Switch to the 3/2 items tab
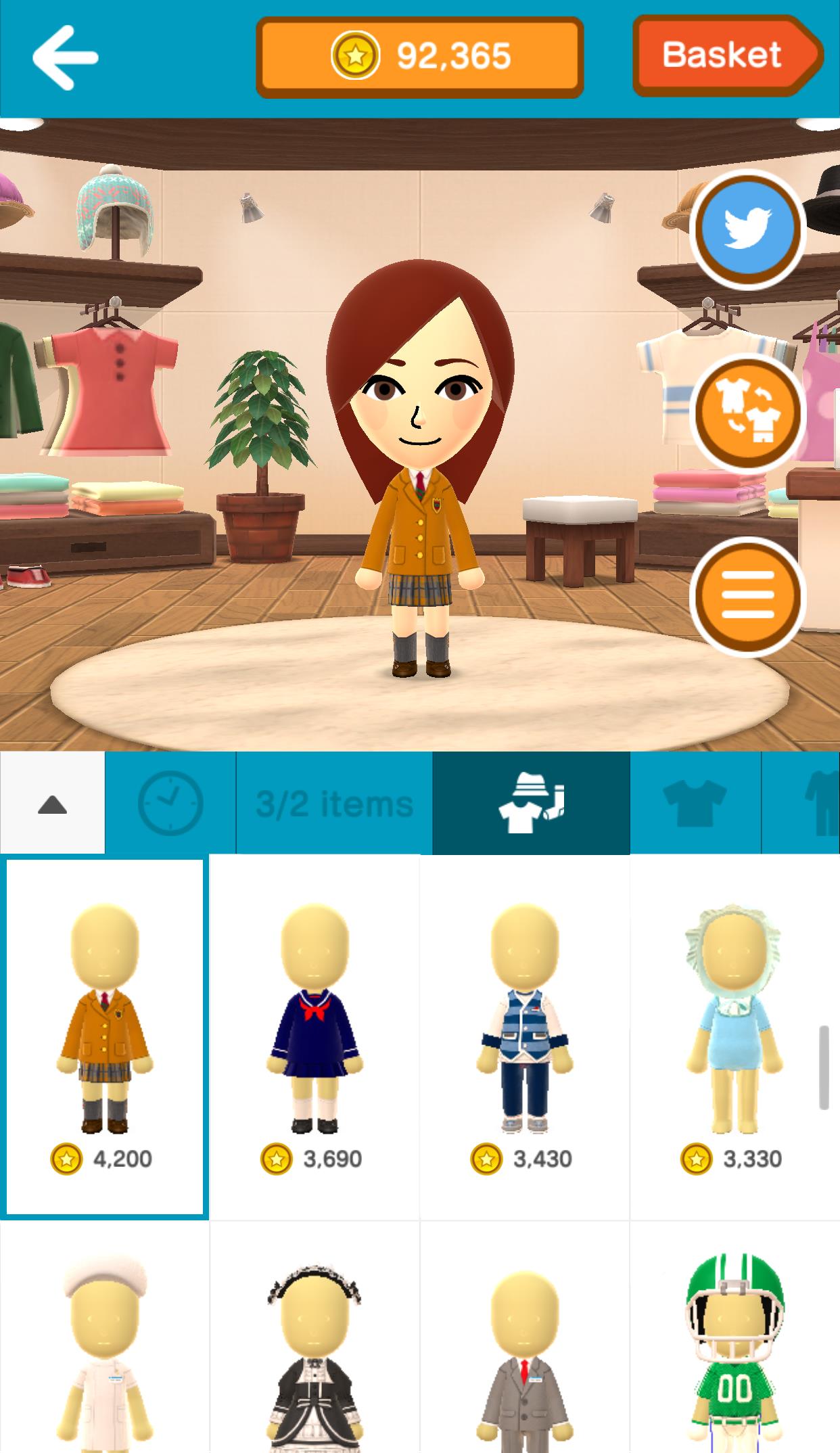Image resolution: width=840 pixels, height=1453 pixels. [x=334, y=804]
